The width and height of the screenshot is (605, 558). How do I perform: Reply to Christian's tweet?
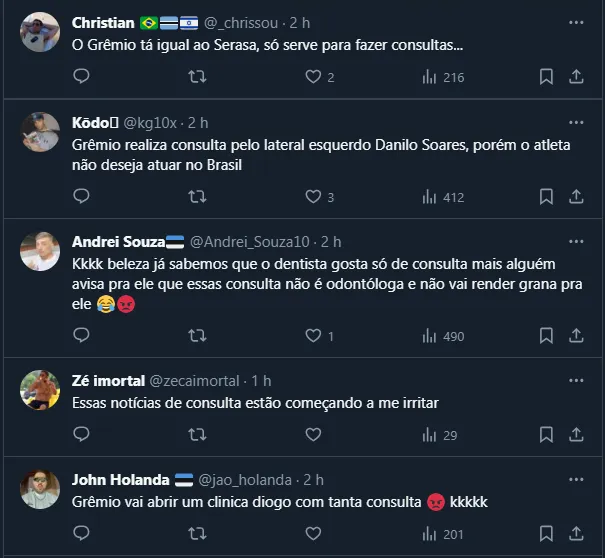[82, 77]
